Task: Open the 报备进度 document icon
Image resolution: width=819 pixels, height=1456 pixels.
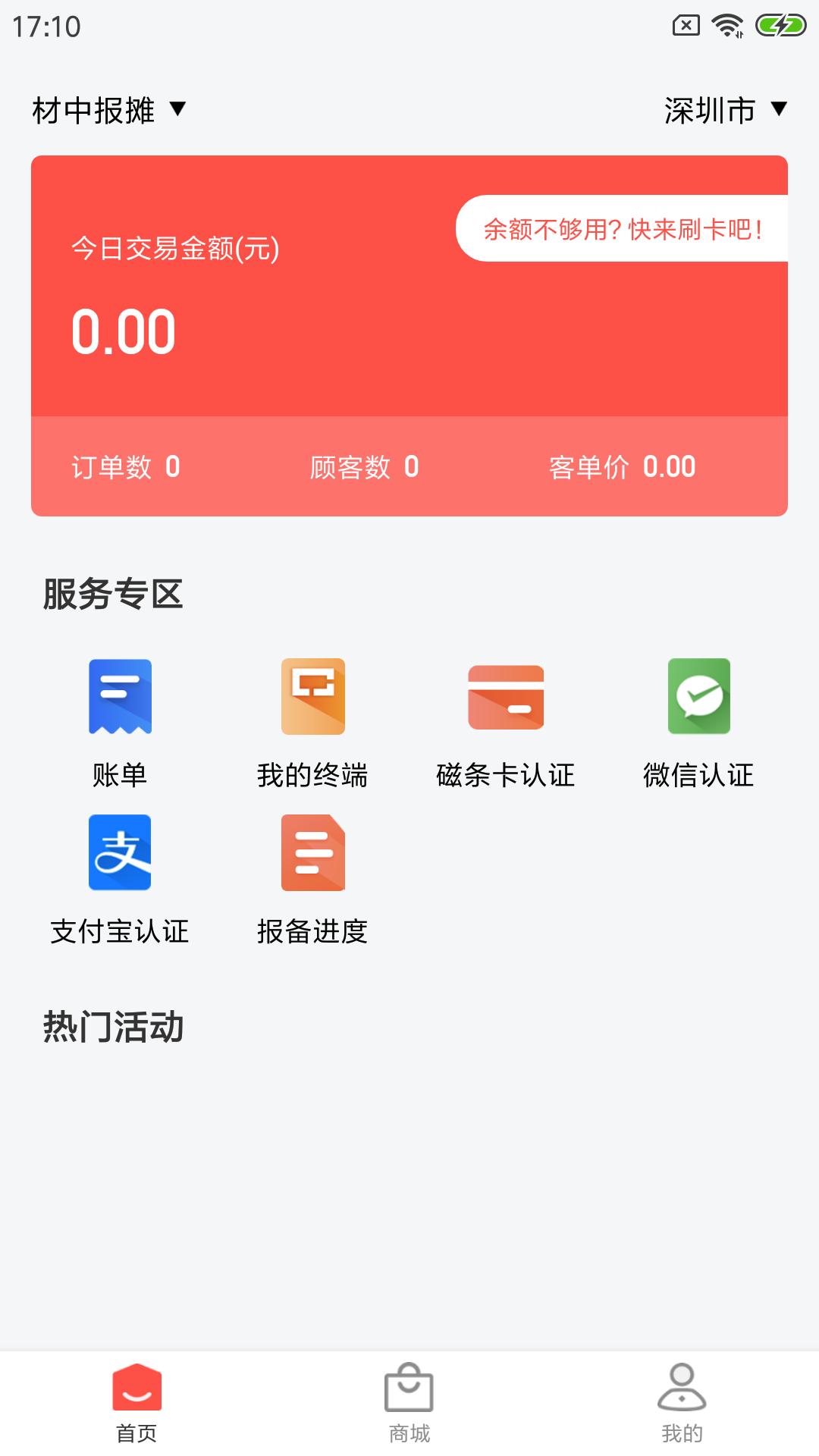Action: click(312, 852)
